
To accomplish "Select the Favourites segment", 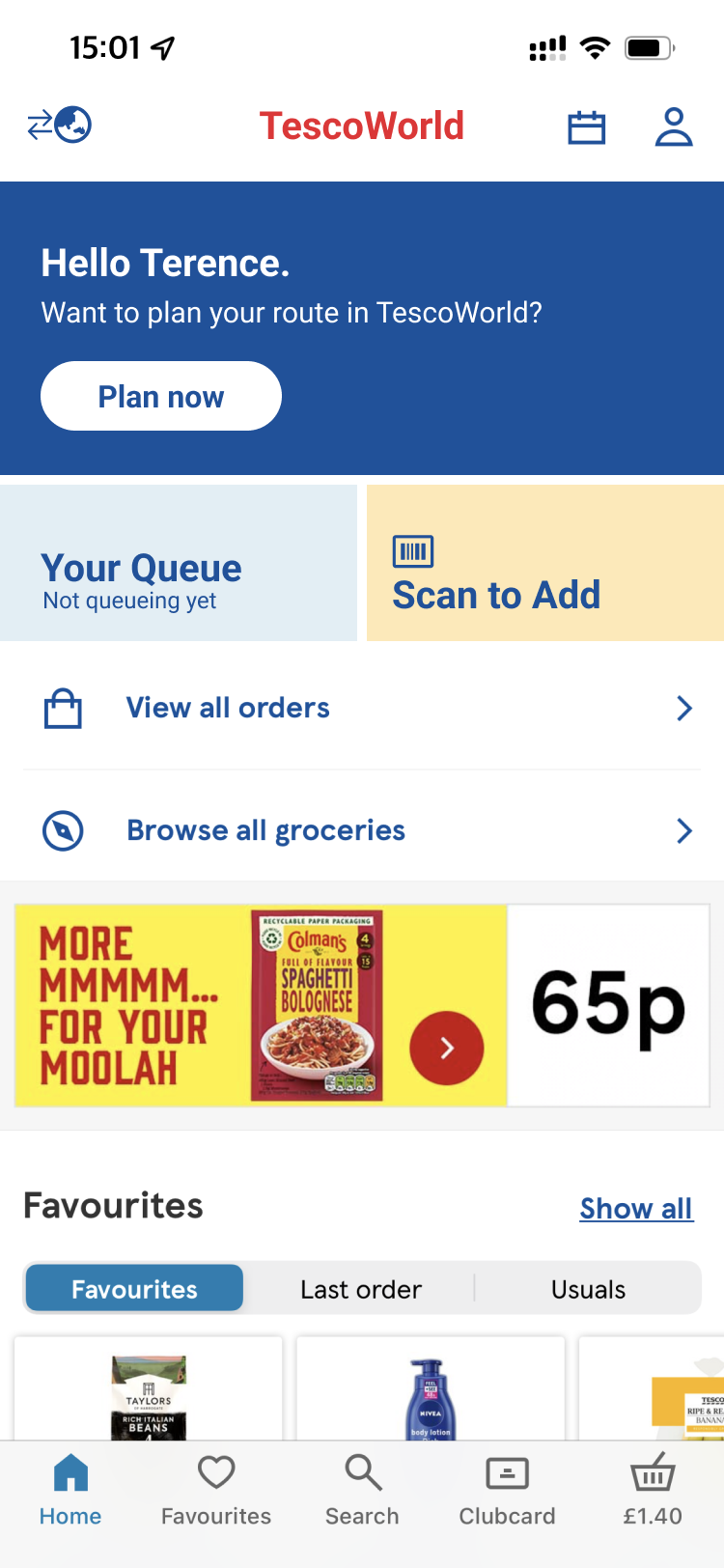I will pyautogui.click(x=135, y=1289).
